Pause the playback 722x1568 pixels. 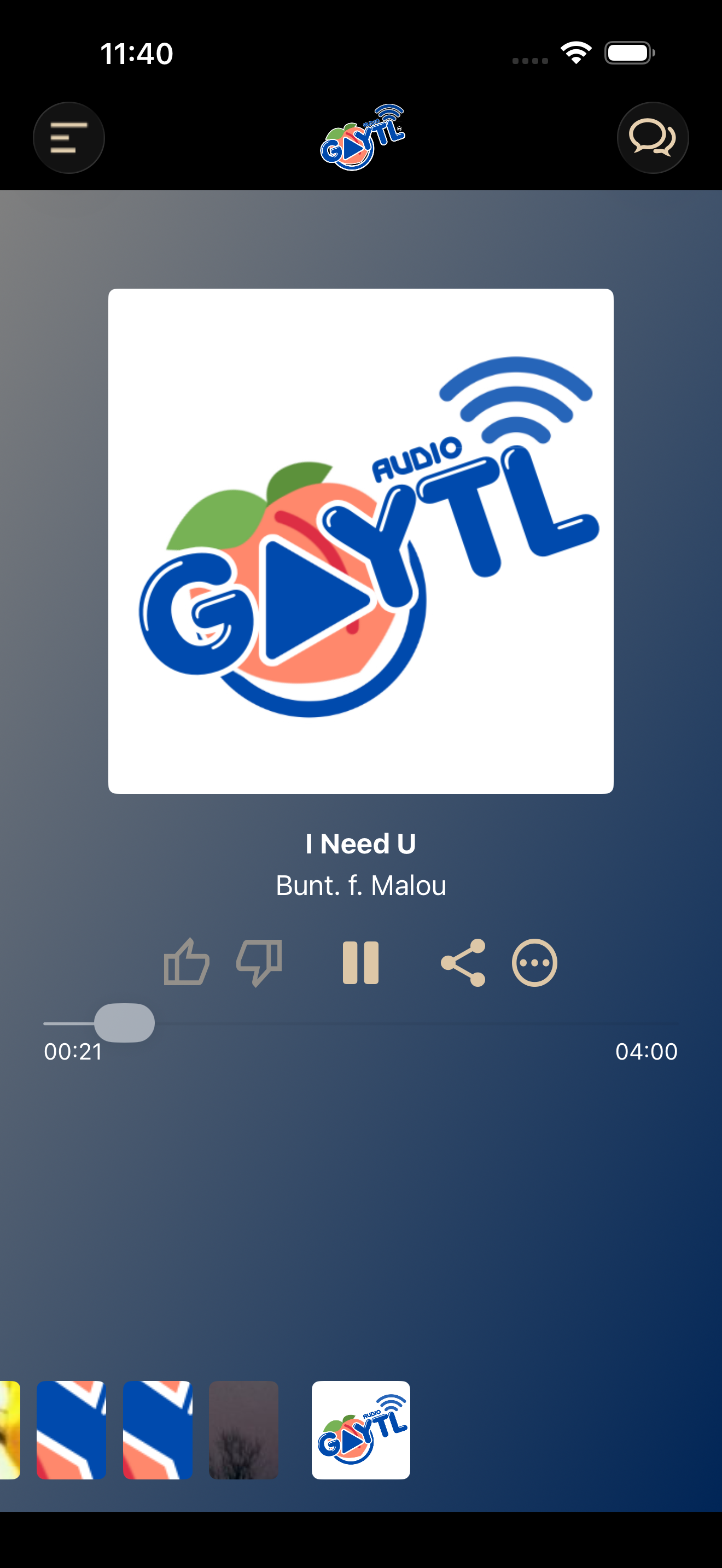pos(360,962)
